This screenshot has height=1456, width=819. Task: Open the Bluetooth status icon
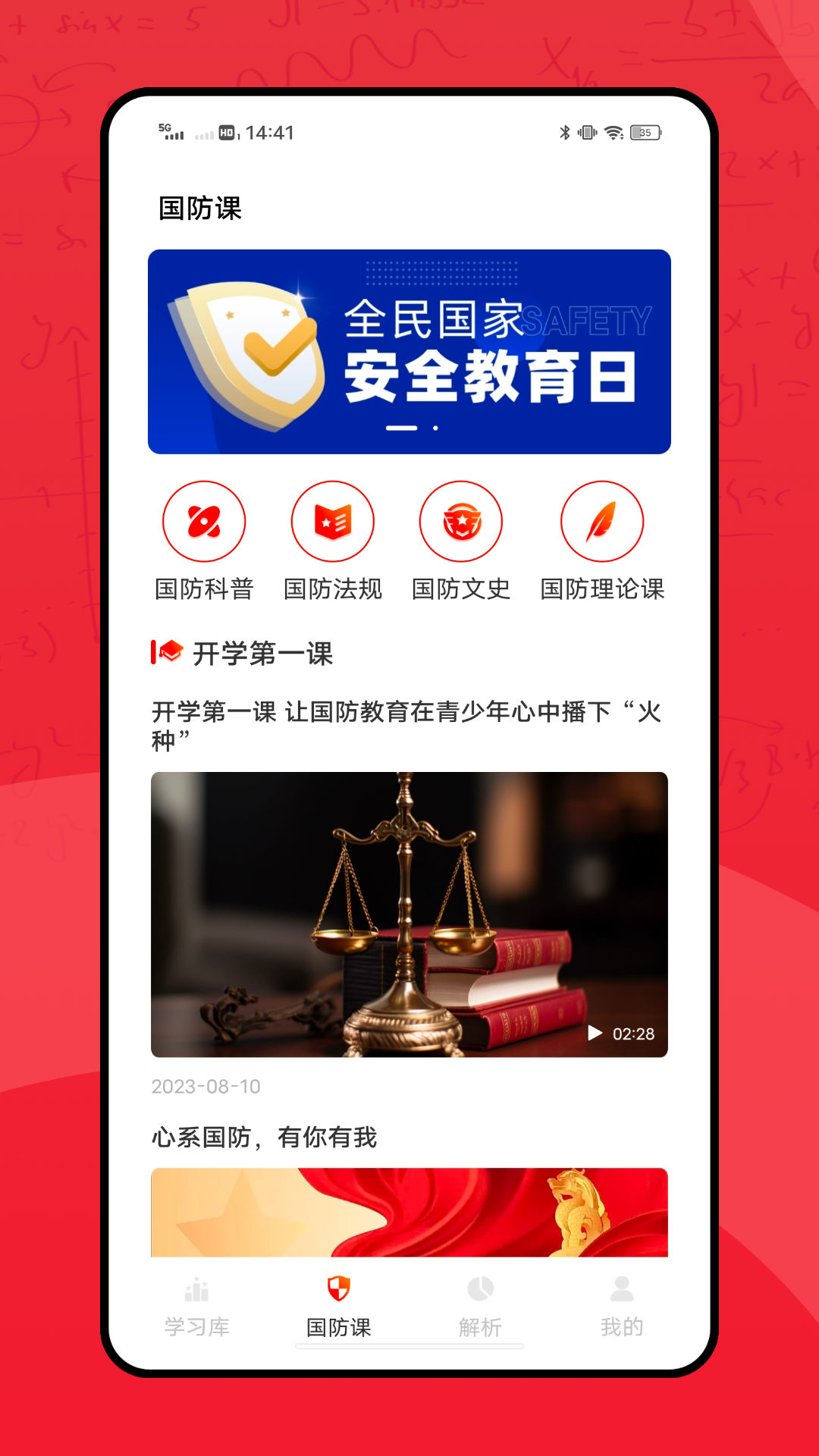tap(564, 131)
